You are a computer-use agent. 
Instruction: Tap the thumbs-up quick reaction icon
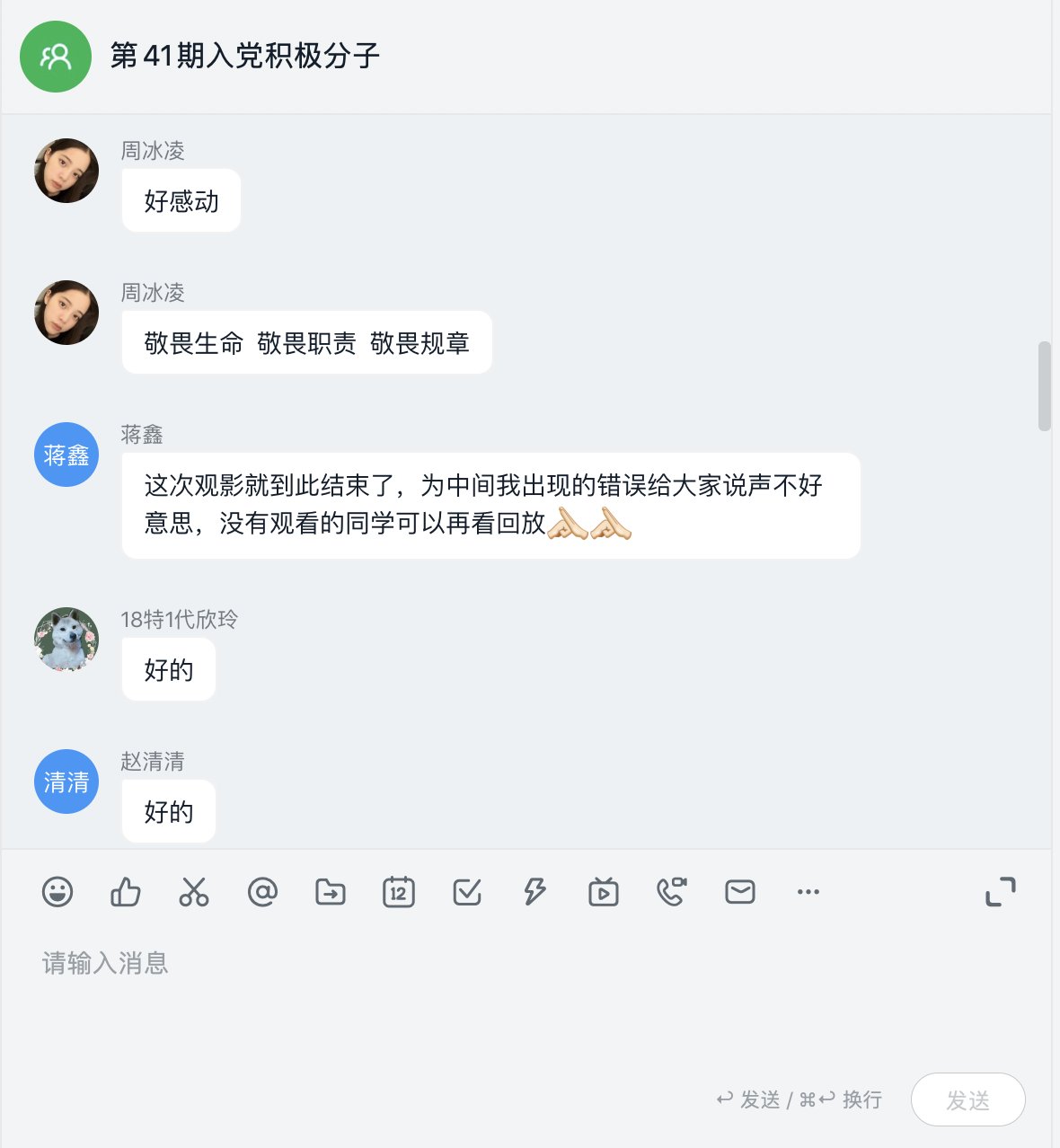tap(126, 892)
